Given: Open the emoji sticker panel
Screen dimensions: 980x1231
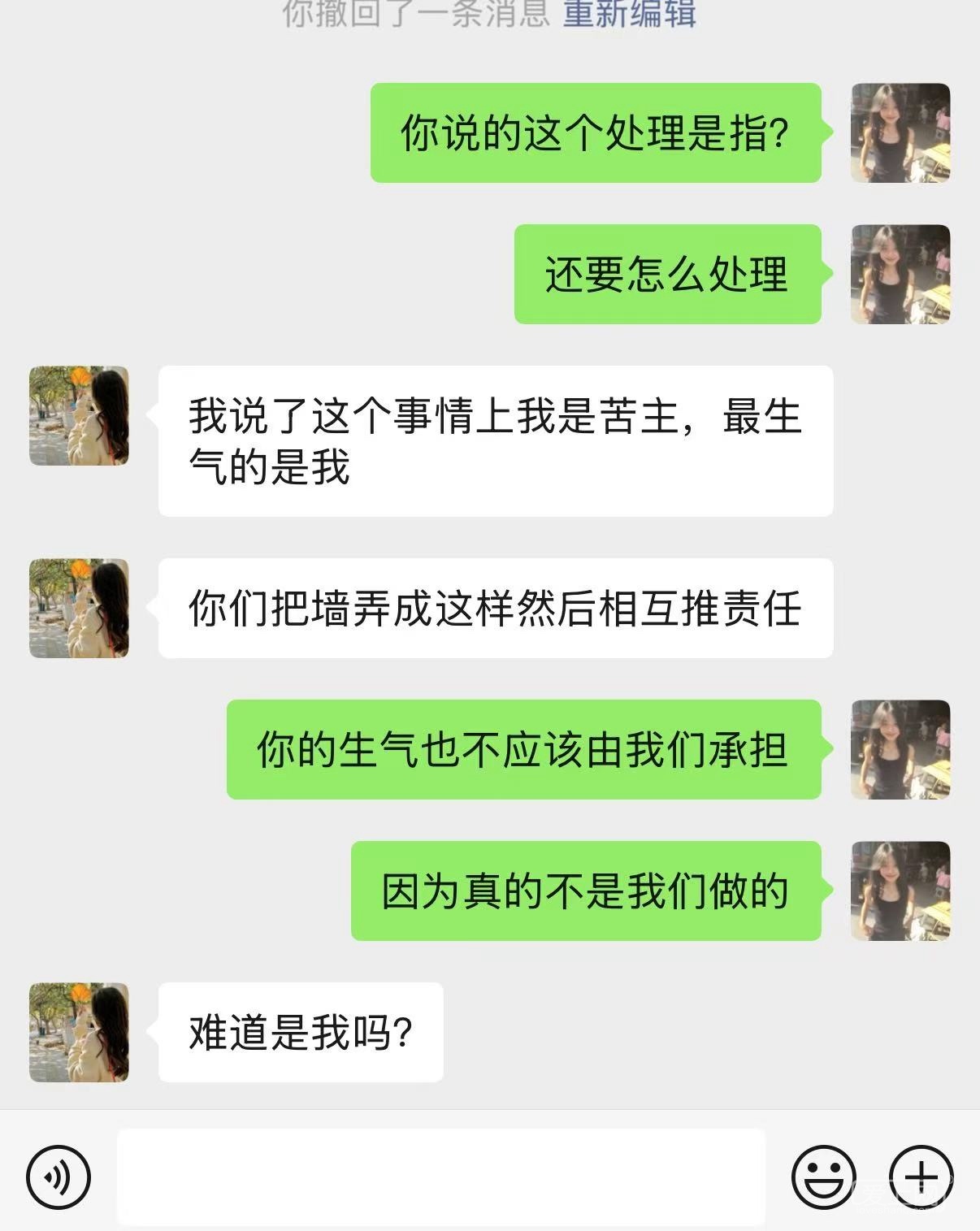Looking at the screenshot, I should pyautogui.click(x=822, y=1177).
